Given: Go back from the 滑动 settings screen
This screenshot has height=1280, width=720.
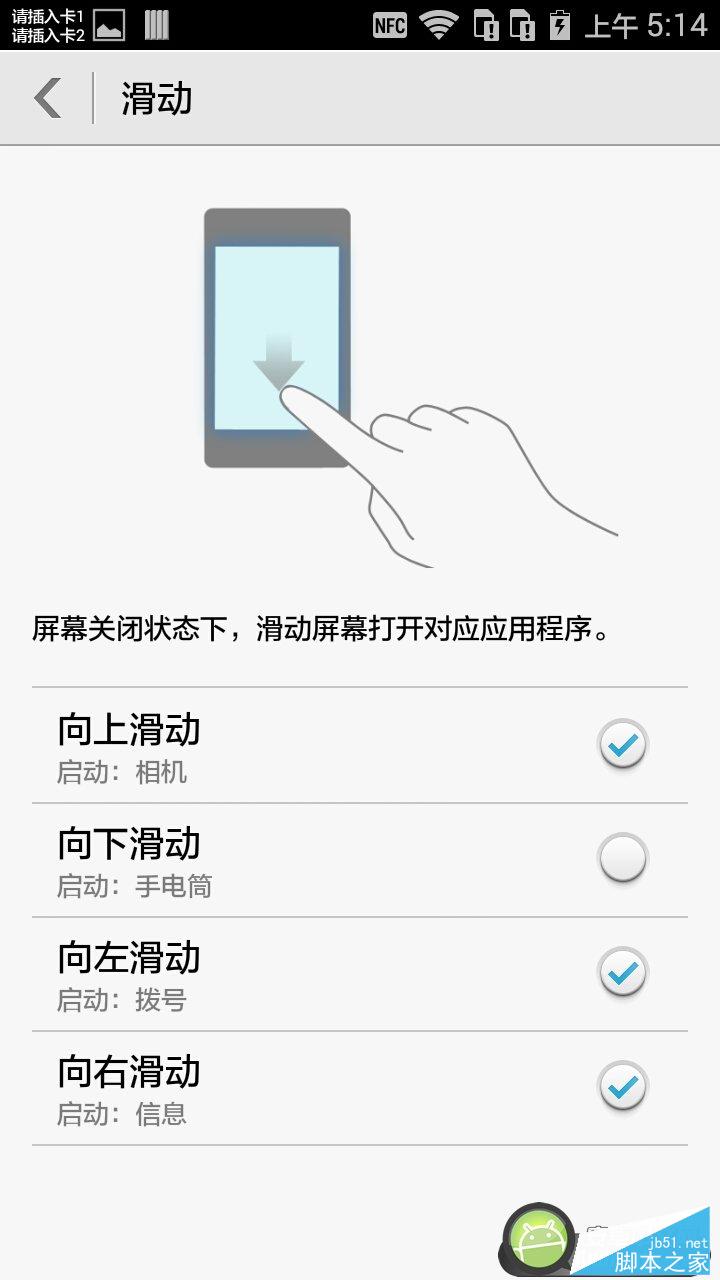Looking at the screenshot, I should [48, 98].
